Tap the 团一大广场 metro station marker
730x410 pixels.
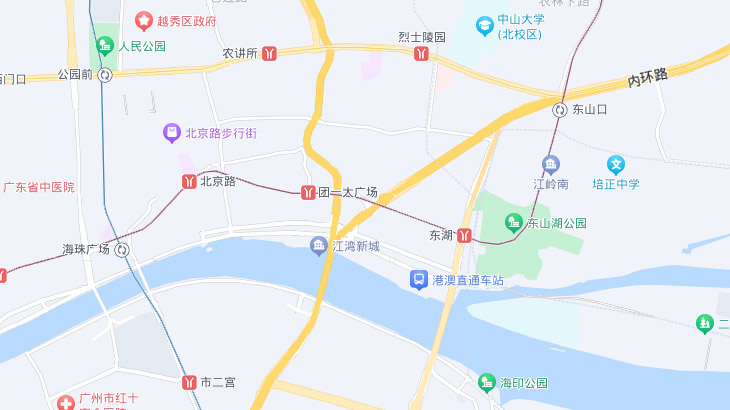tap(308, 191)
